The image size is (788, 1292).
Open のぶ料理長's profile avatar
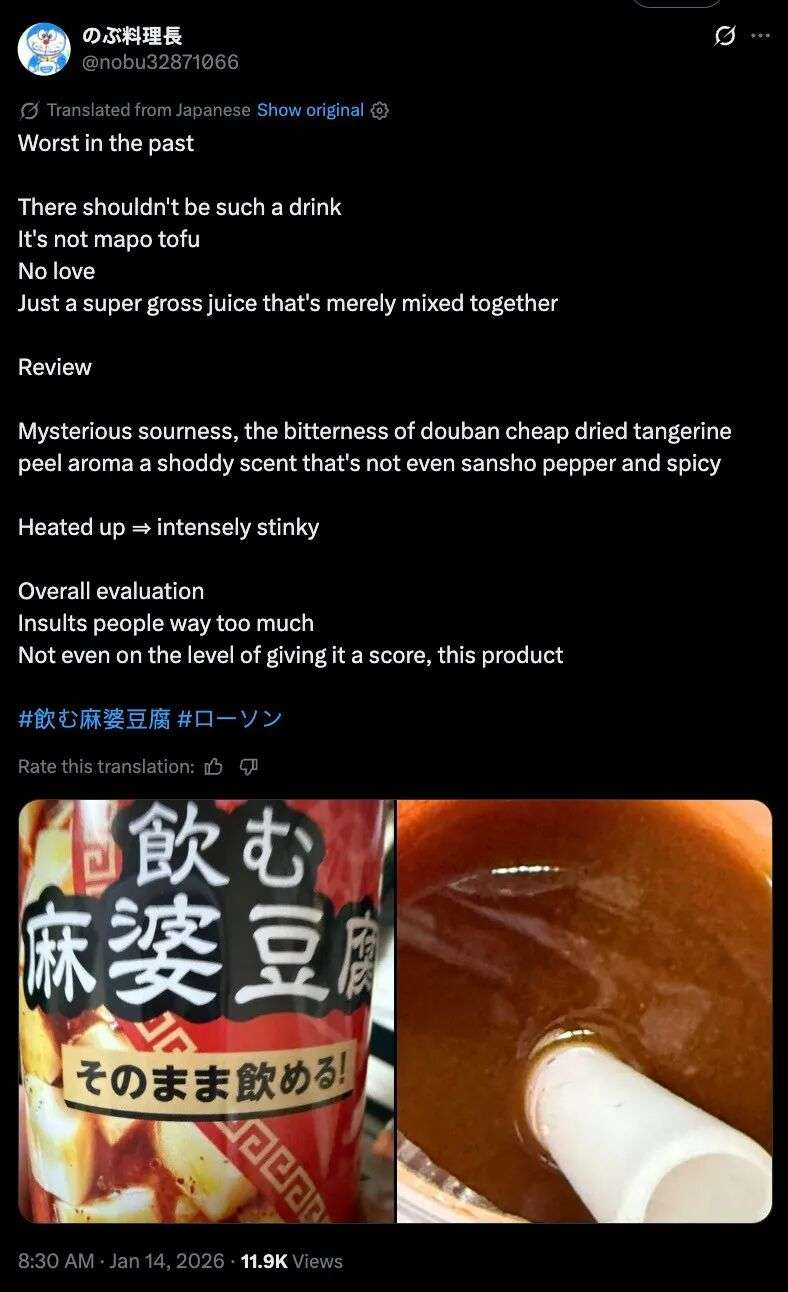pyautogui.click(x=44, y=49)
